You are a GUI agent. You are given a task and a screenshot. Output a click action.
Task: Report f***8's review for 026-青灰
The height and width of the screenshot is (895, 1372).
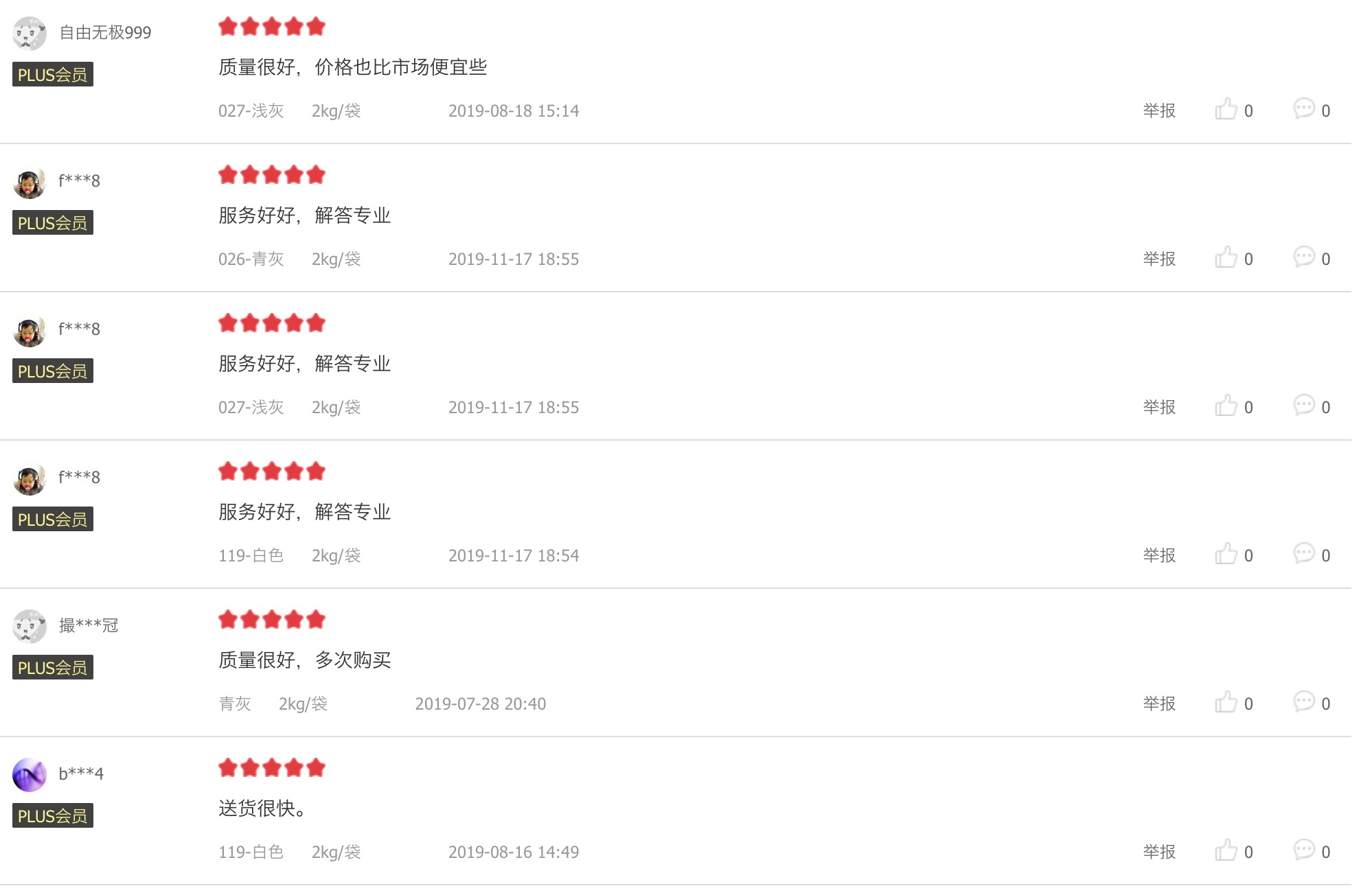(x=1159, y=259)
